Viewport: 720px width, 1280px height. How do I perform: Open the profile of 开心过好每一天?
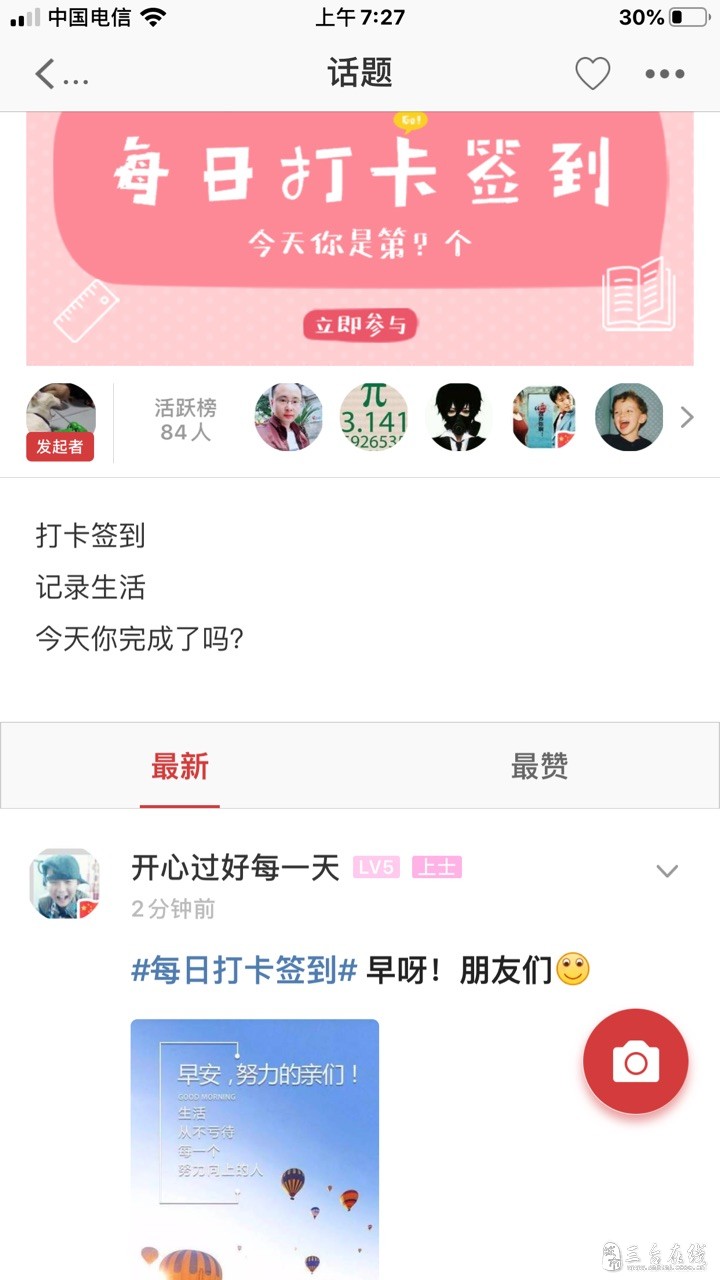click(65, 884)
